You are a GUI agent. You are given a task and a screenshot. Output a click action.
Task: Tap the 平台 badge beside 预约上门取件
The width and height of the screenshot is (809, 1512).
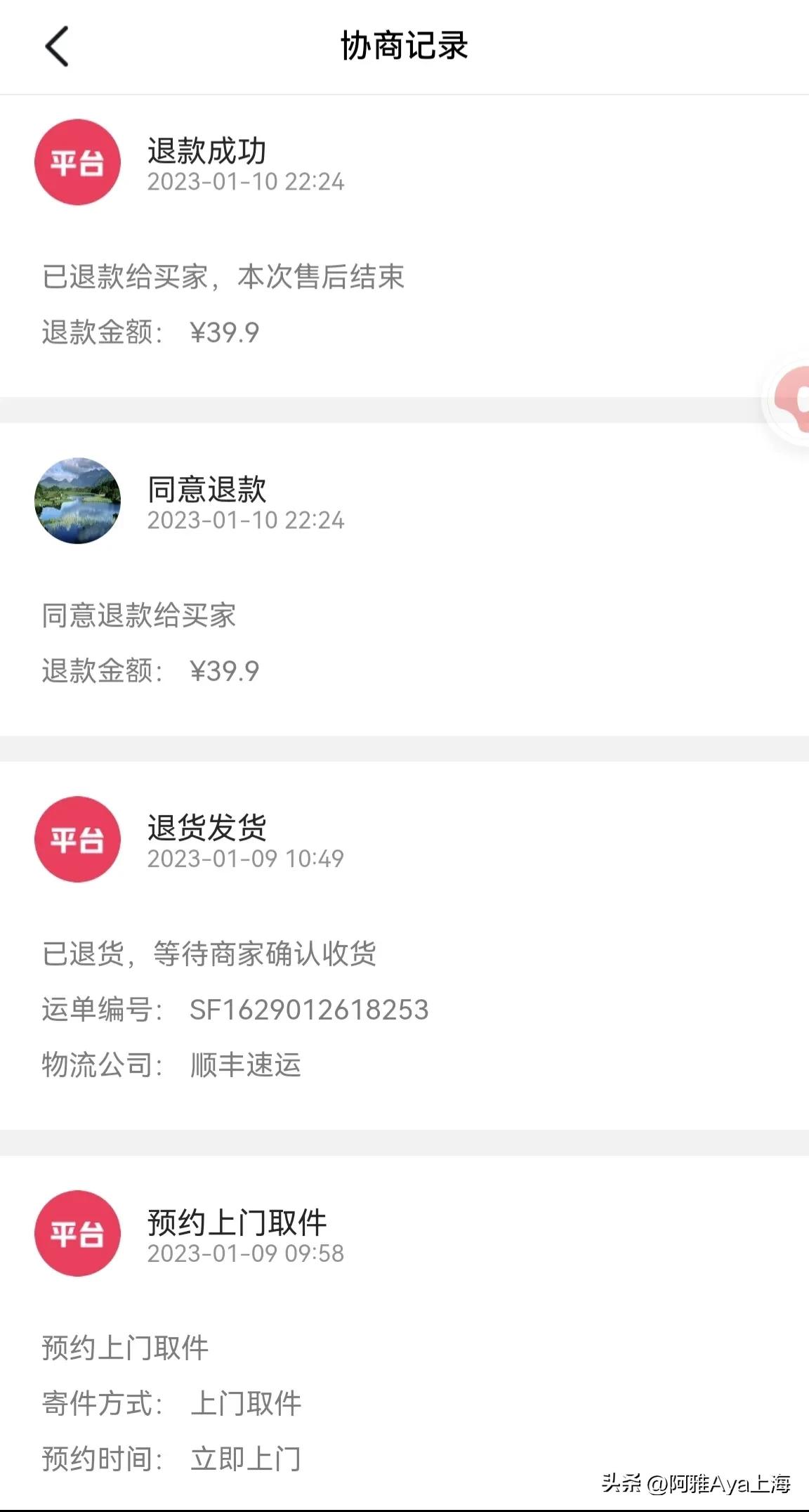[x=78, y=1234]
